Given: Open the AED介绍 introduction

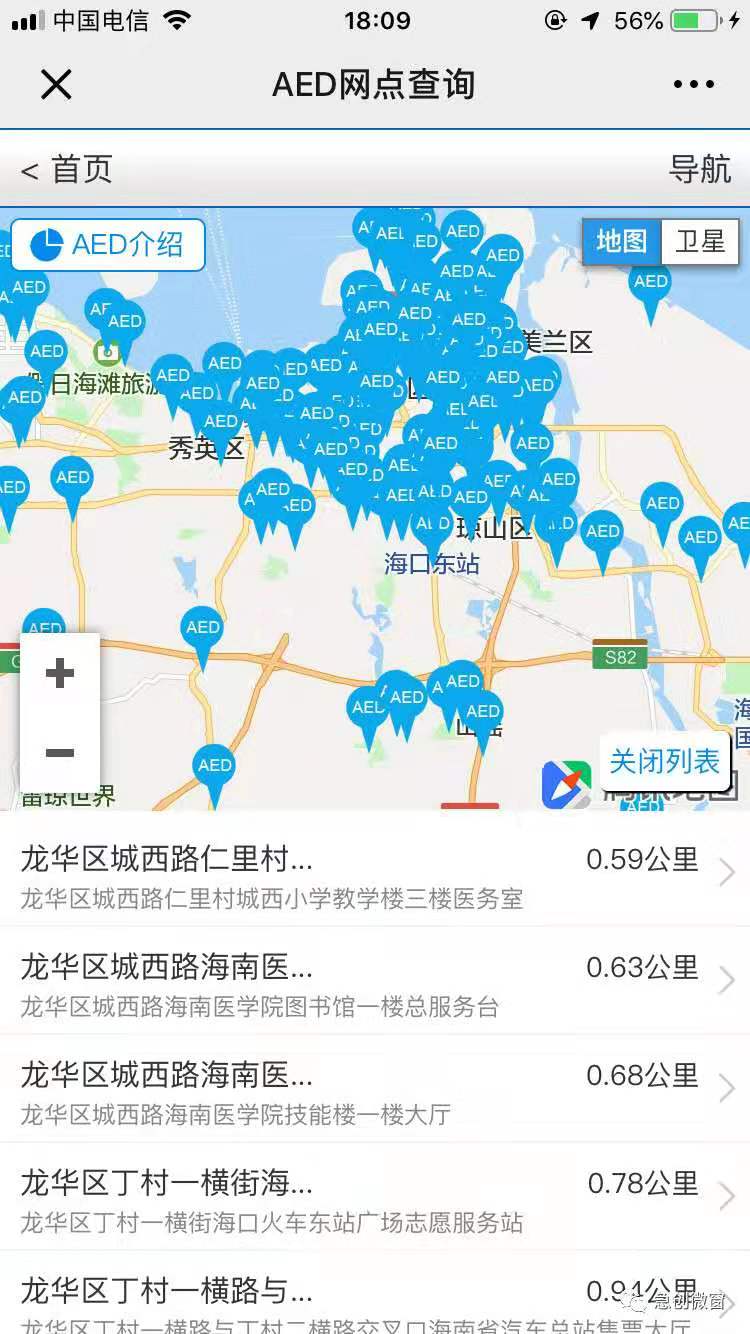Looking at the screenshot, I should (x=108, y=245).
